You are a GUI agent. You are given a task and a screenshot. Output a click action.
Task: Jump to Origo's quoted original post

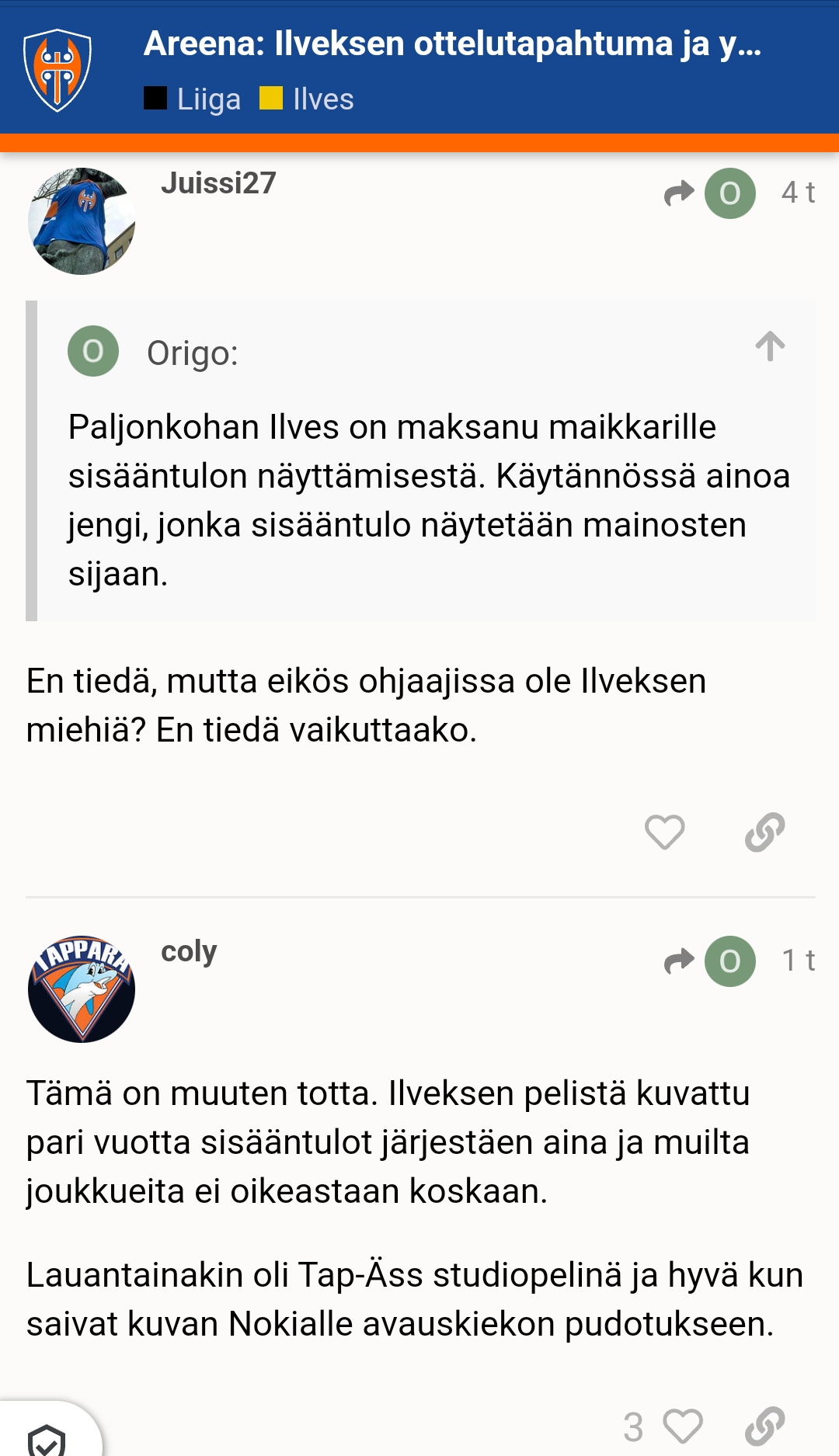(770, 346)
